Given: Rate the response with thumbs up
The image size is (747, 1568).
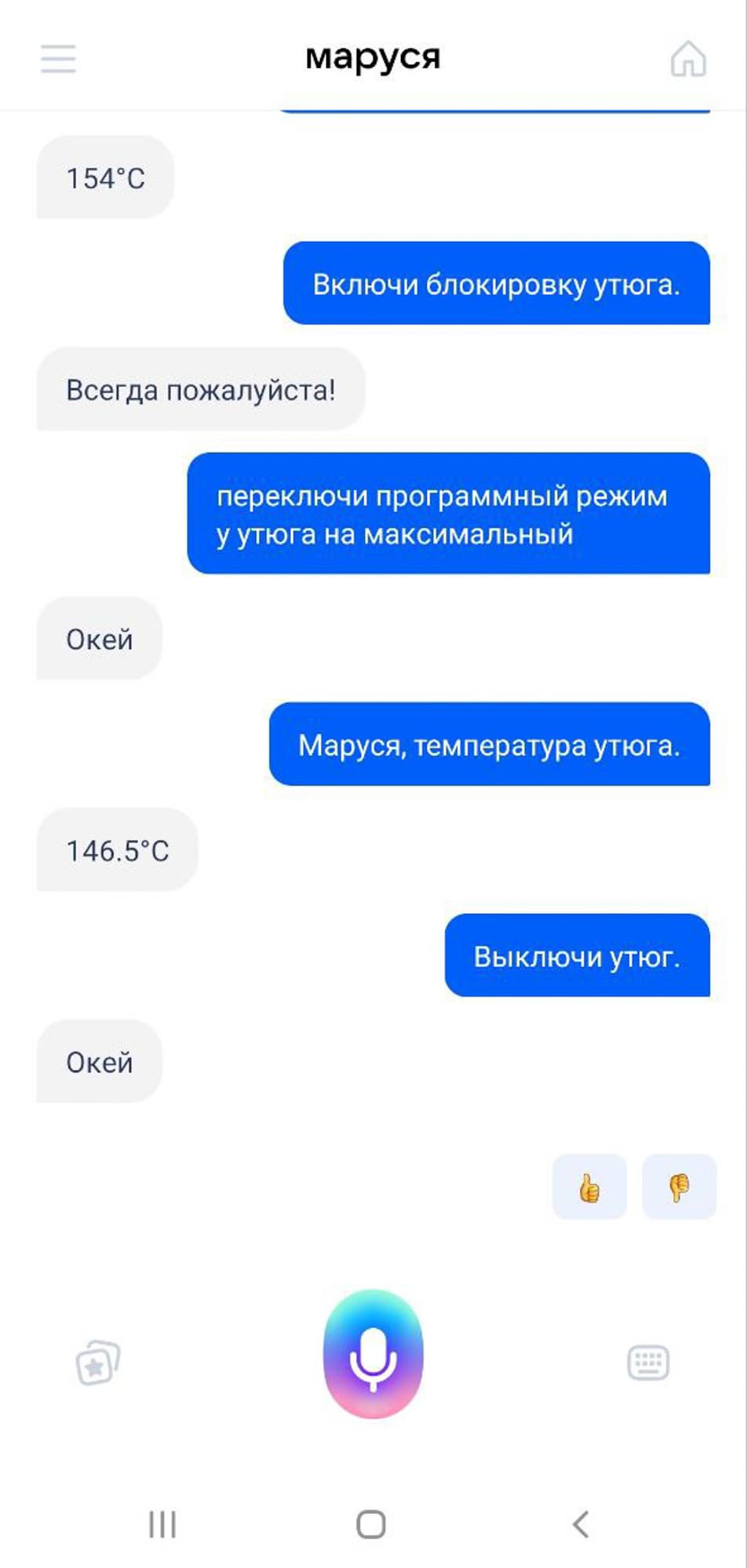Looking at the screenshot, I should coord(589,1187).
